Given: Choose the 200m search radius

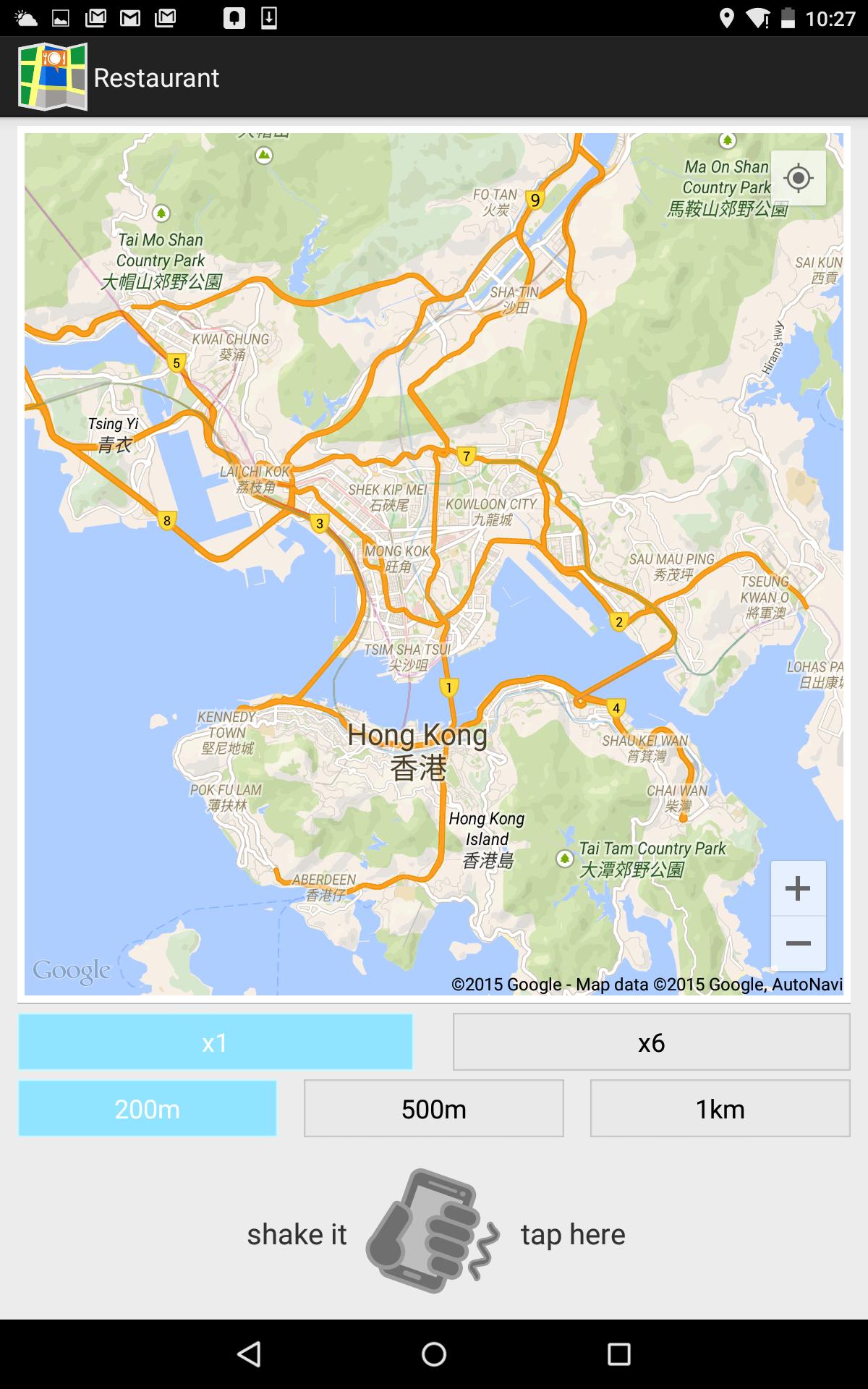Looking at the screenshot, I should (148, 1108).
